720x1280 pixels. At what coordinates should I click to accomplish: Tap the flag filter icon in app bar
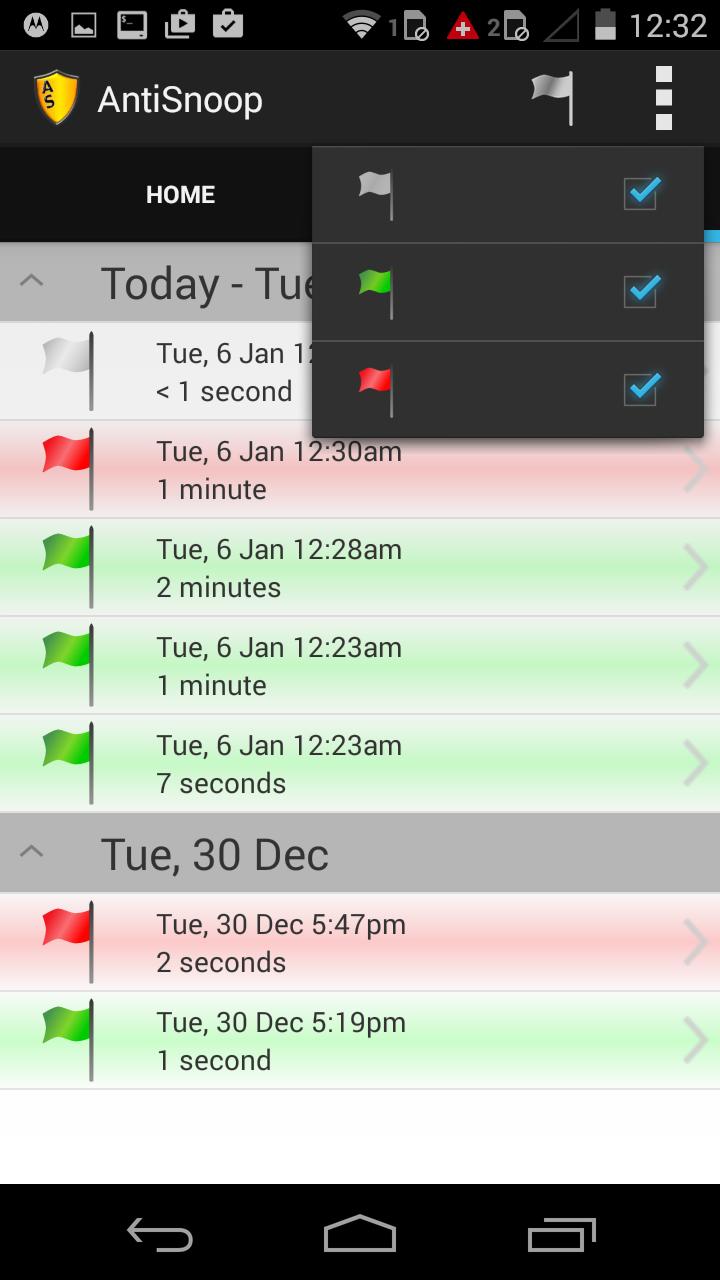[552, 98]
